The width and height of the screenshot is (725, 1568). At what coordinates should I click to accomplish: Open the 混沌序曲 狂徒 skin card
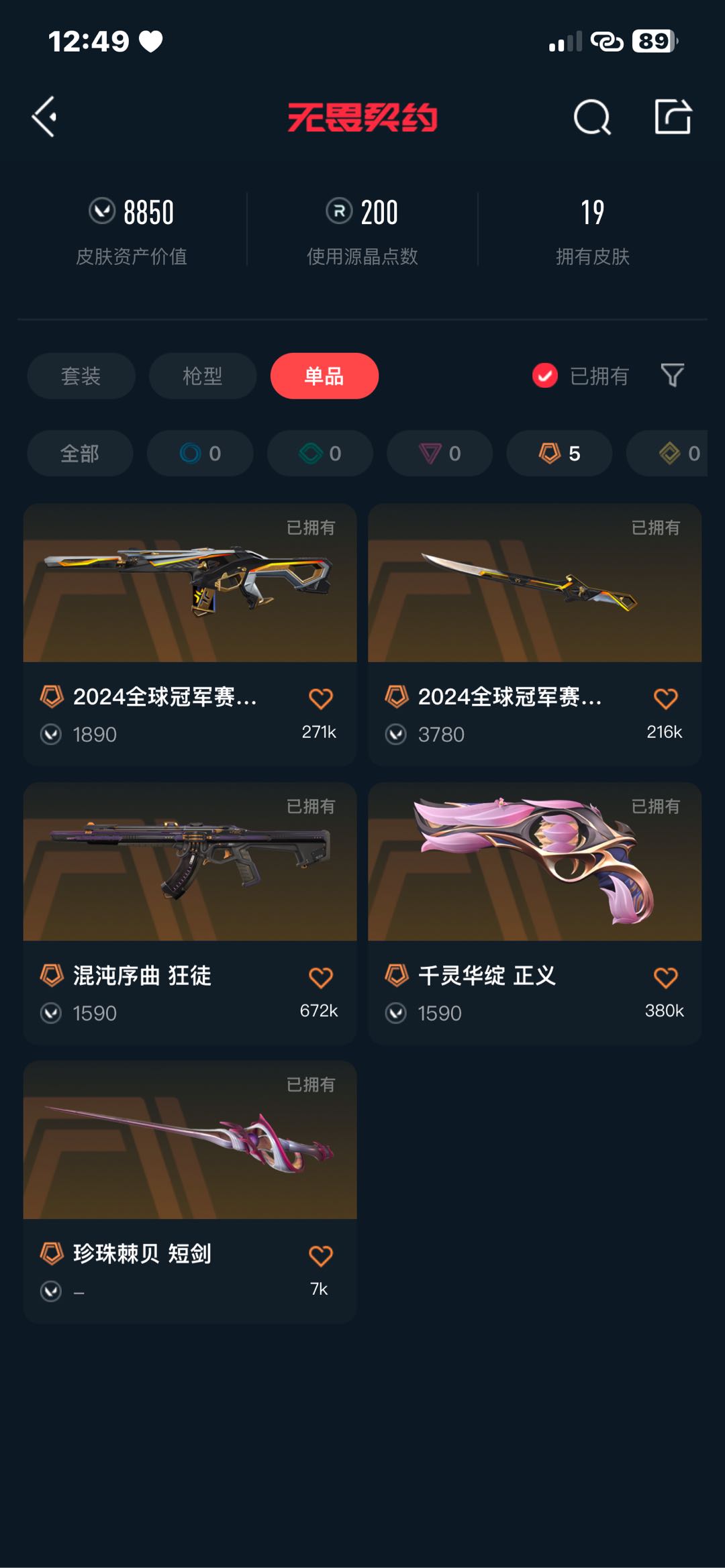pos(190,913)
